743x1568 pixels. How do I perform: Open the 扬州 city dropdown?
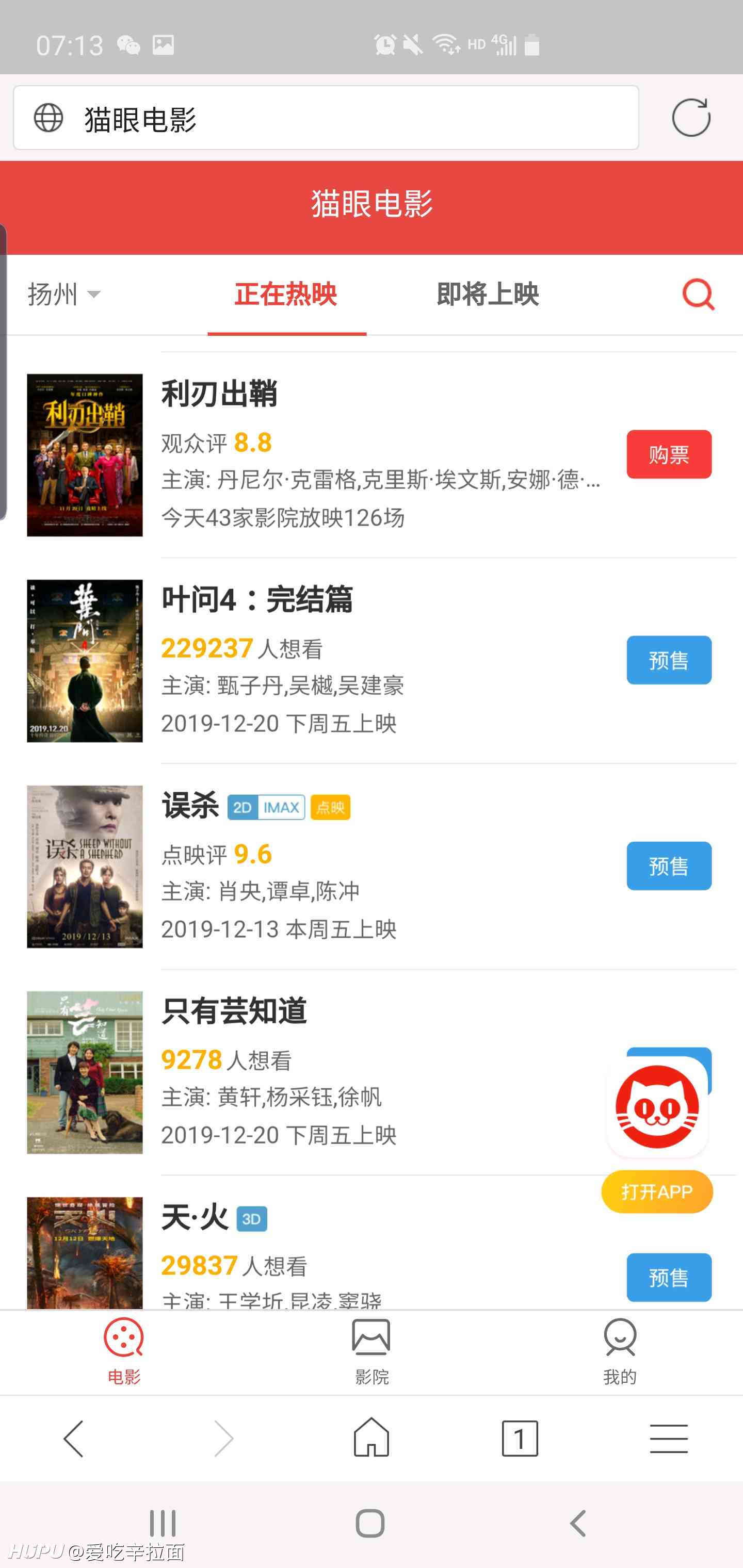[x=63, y=294]
